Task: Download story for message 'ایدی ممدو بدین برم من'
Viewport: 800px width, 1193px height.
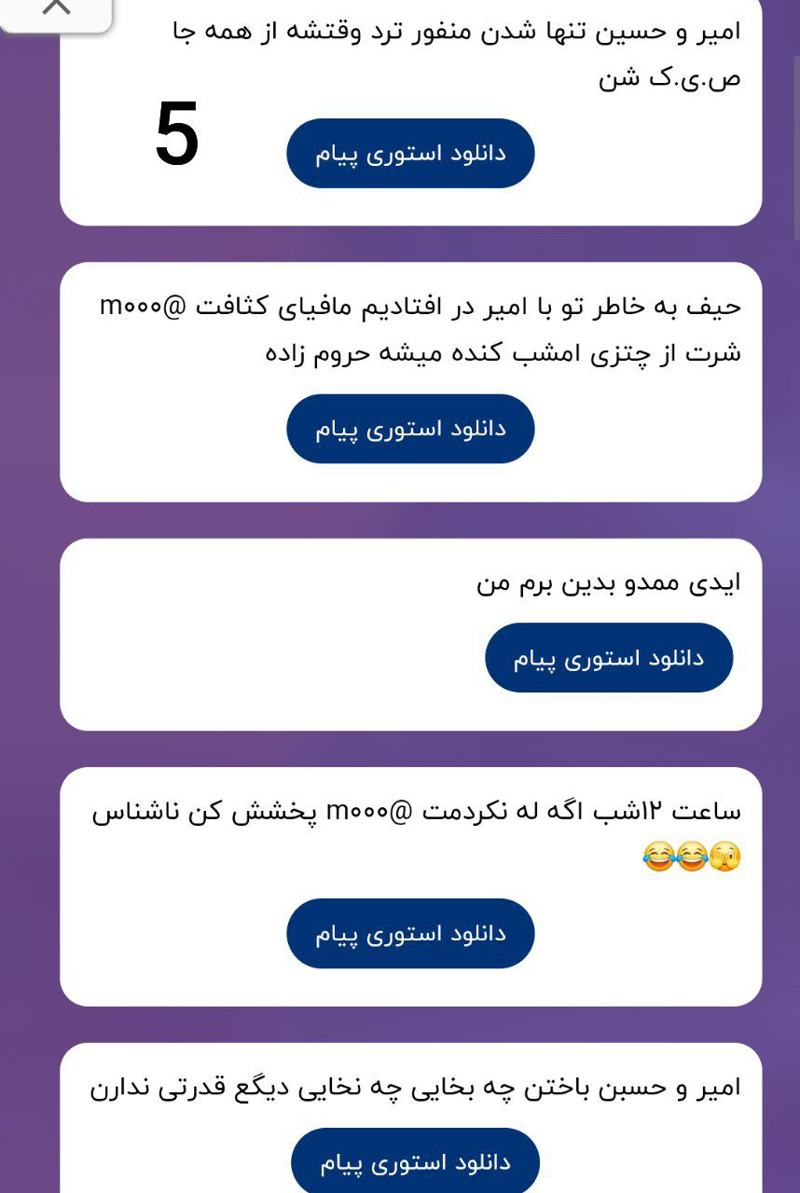Action: click(608, 658)
